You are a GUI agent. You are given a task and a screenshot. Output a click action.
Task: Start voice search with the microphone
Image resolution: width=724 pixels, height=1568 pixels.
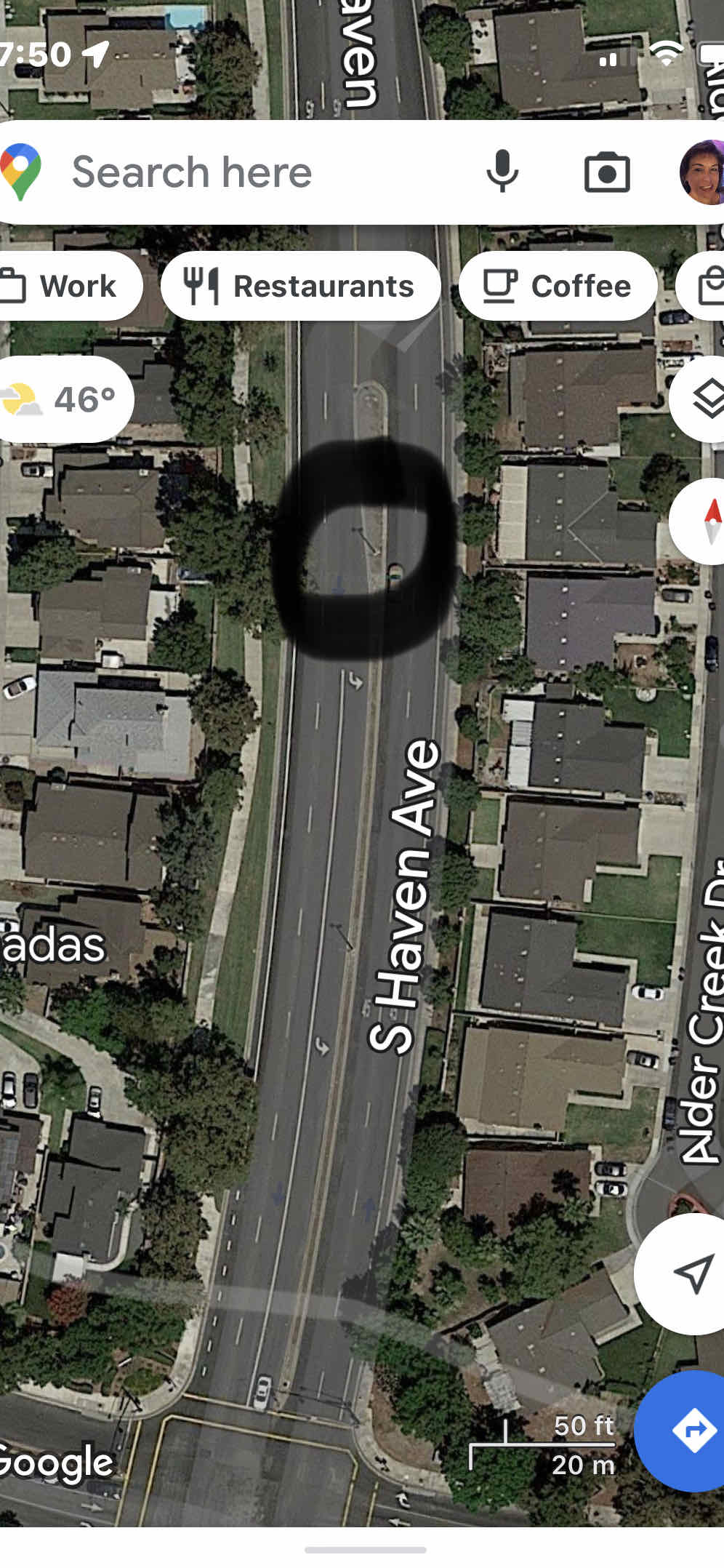502,172
